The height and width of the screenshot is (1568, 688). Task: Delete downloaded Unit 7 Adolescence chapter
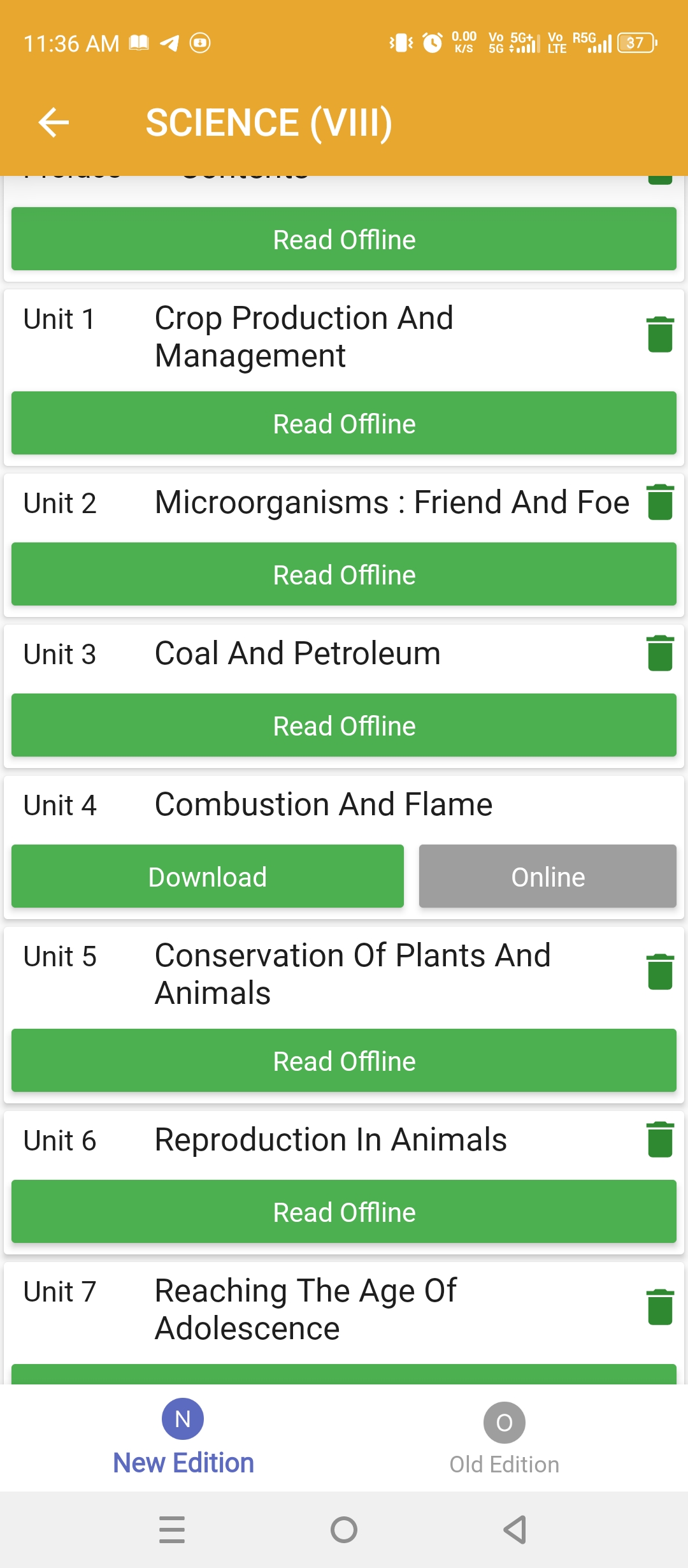[660, 1307]
